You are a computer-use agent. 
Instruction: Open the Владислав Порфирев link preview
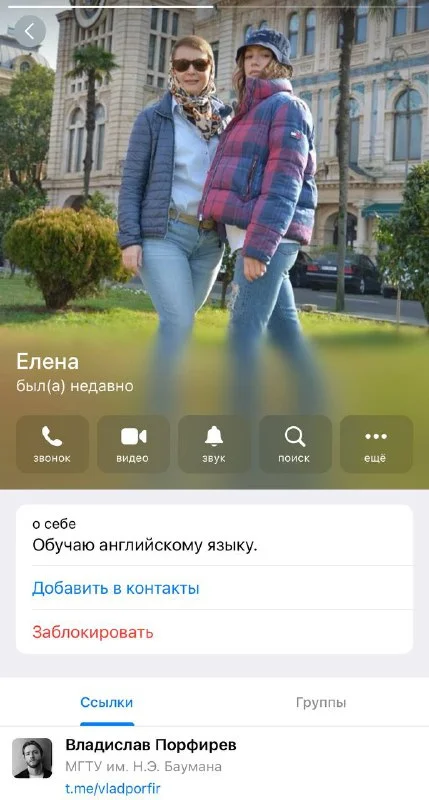tap(214, 765)
